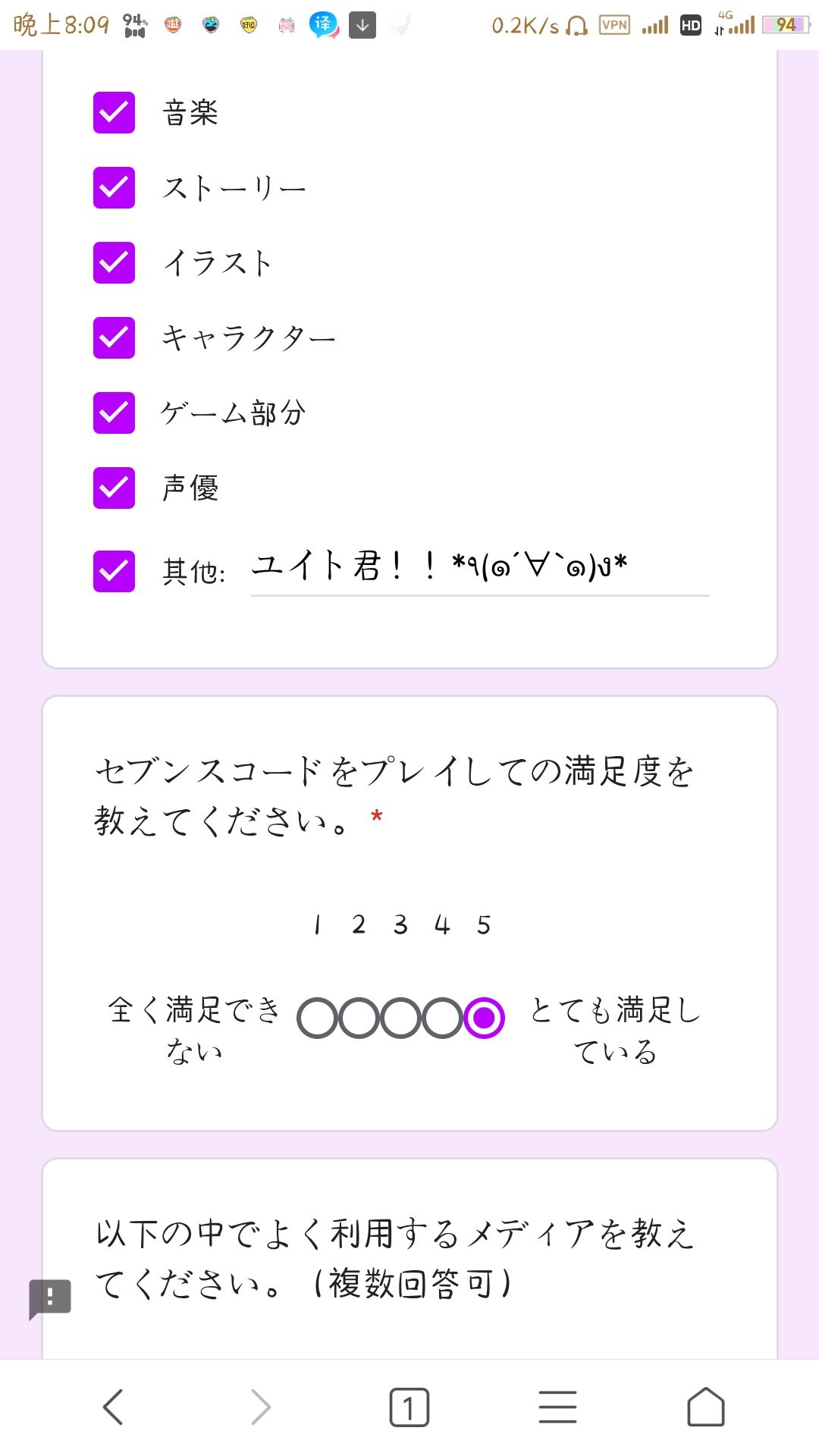The height and width of the screenshot is (1456, 819).
Task: Go back to the previous page
Action: (x=113, y=1407)
